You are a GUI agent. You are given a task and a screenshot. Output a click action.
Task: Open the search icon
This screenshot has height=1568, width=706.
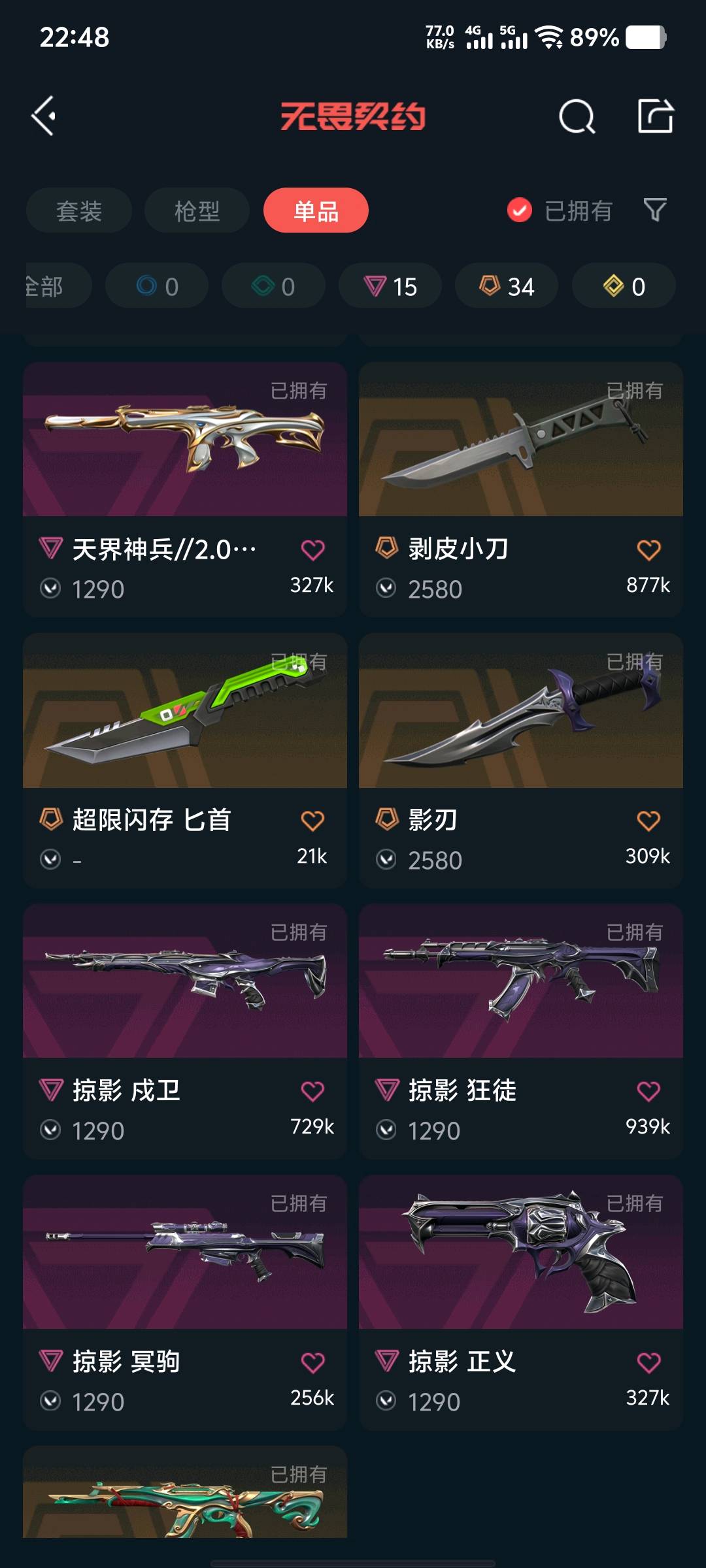[x=577, y=116]
